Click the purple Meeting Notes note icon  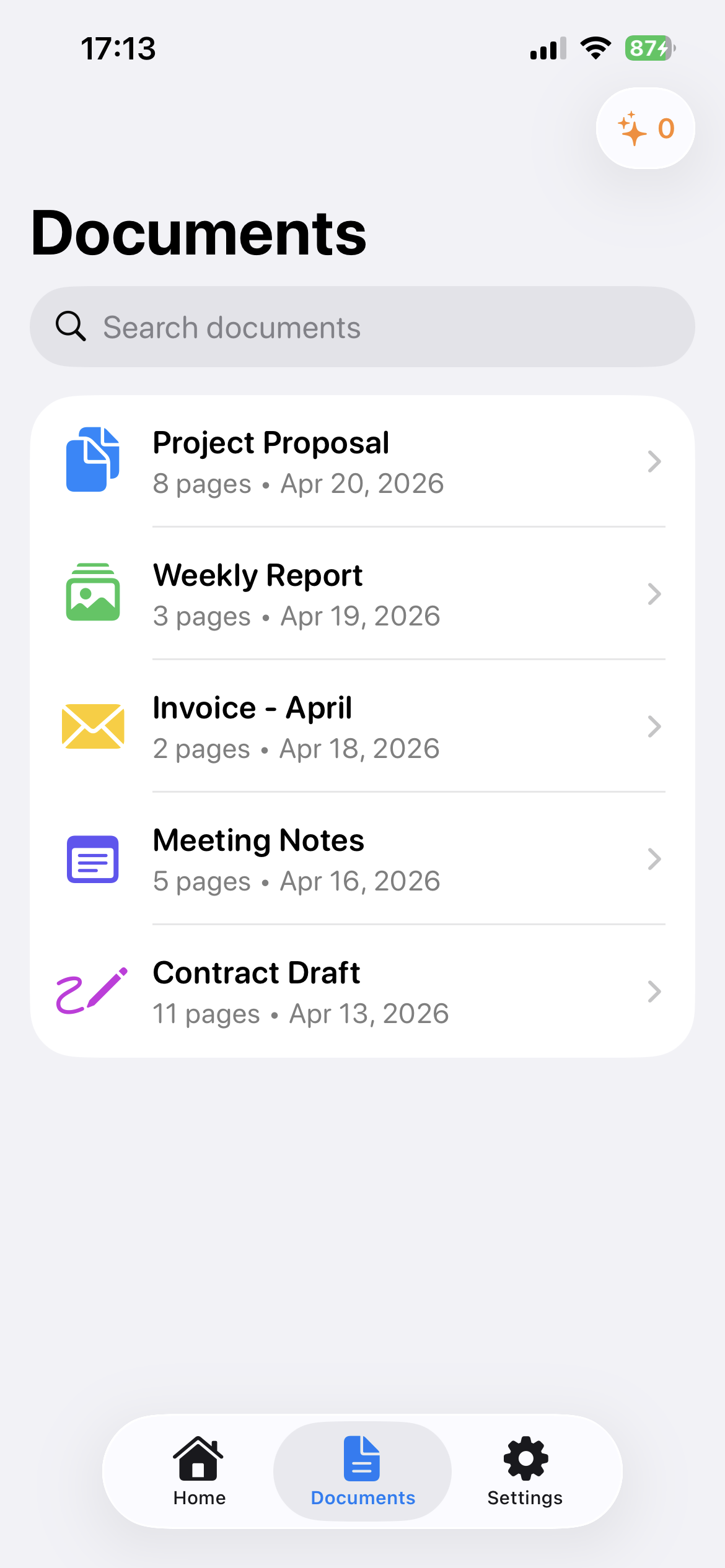[x=92, y=859]
